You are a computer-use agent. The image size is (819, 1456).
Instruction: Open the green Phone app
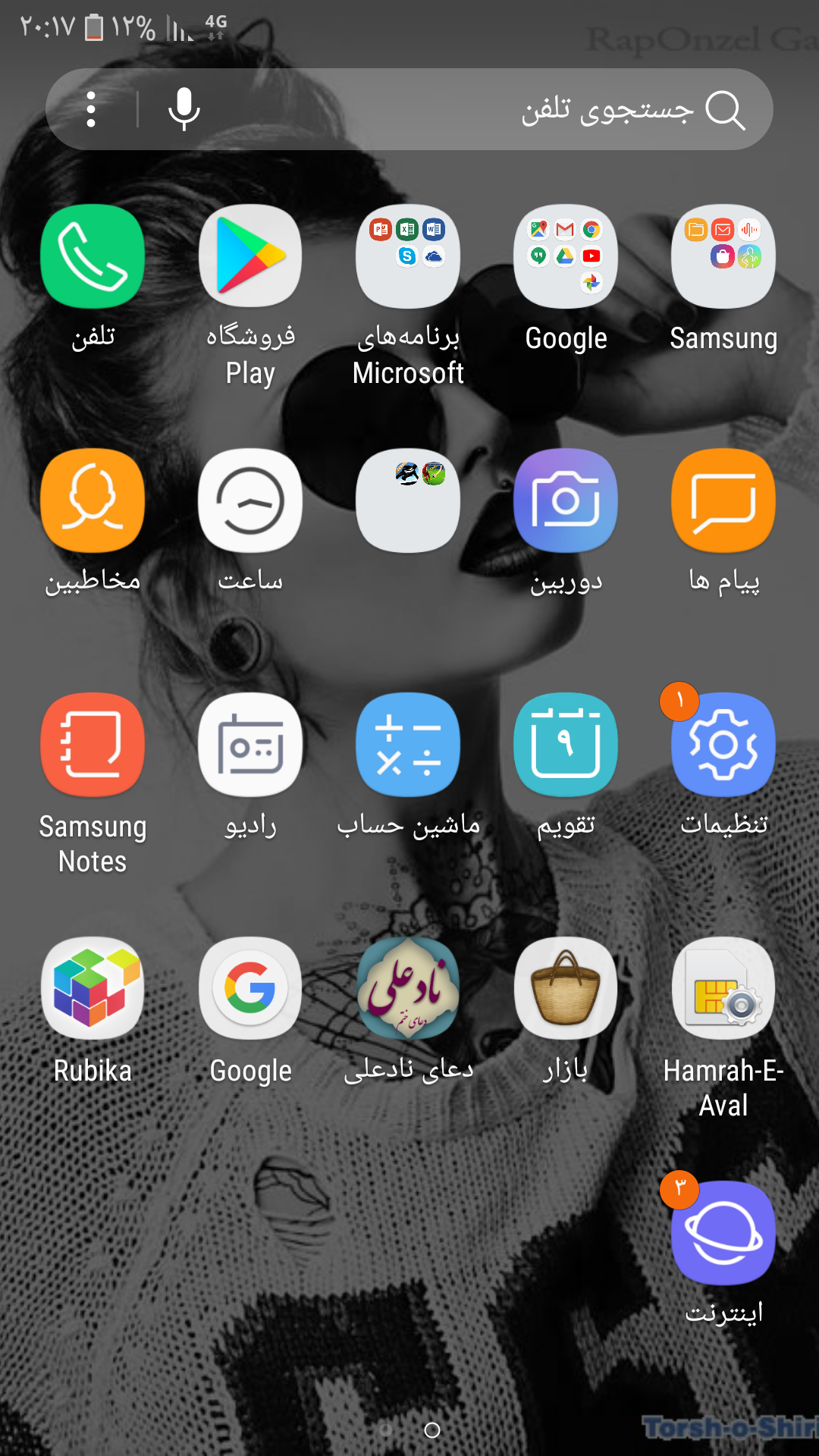click(93, 256)
